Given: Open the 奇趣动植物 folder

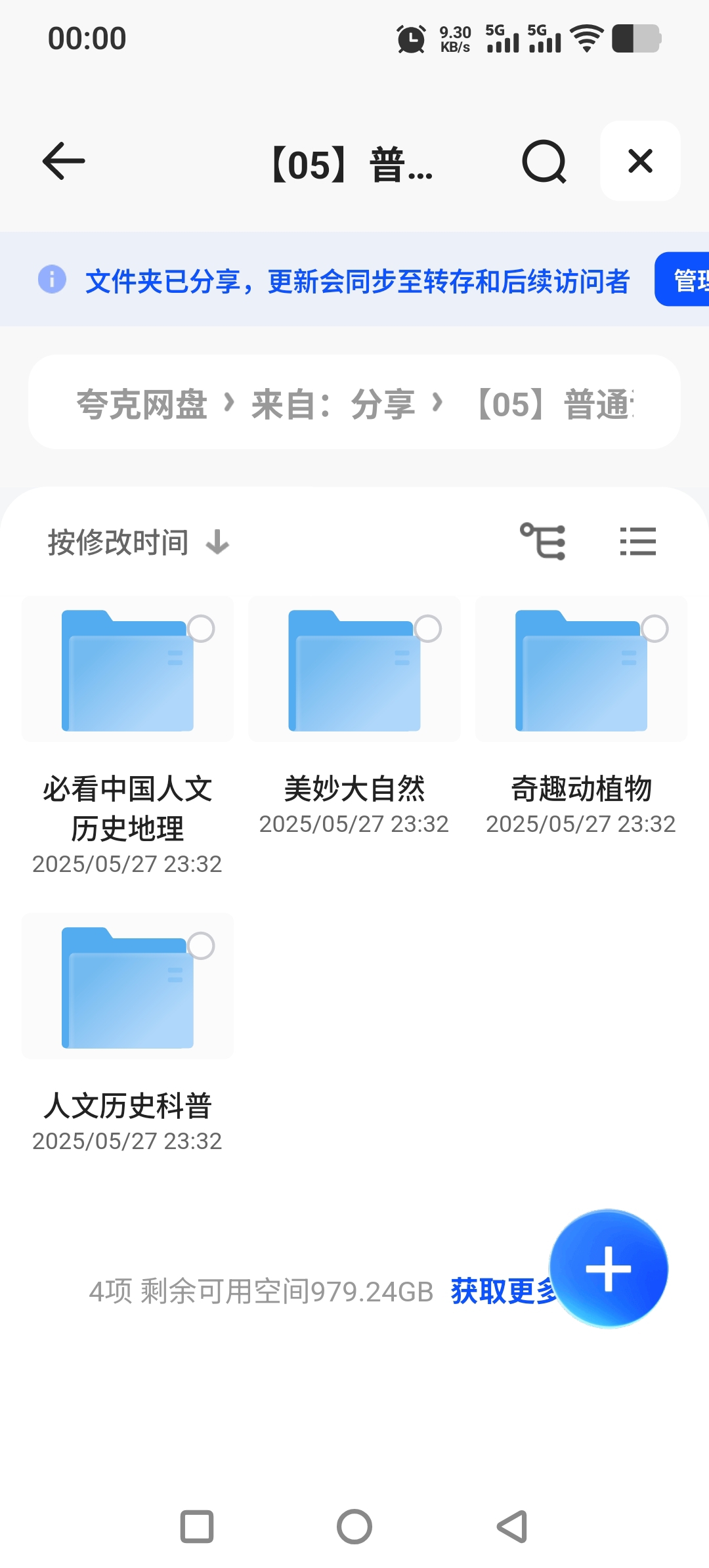Looking at the screenshot, I should coord(581,716).
